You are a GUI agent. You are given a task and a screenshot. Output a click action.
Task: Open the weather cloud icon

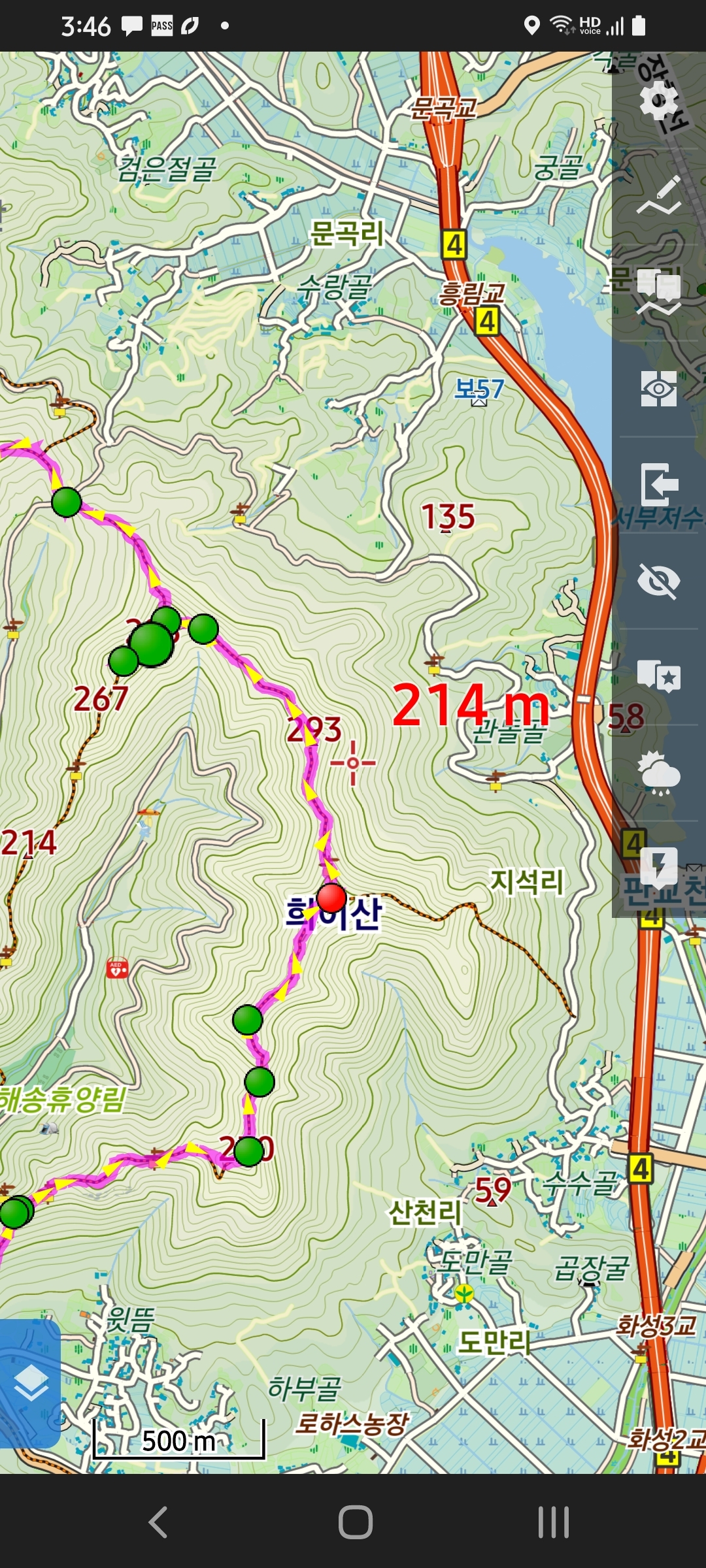658,772
